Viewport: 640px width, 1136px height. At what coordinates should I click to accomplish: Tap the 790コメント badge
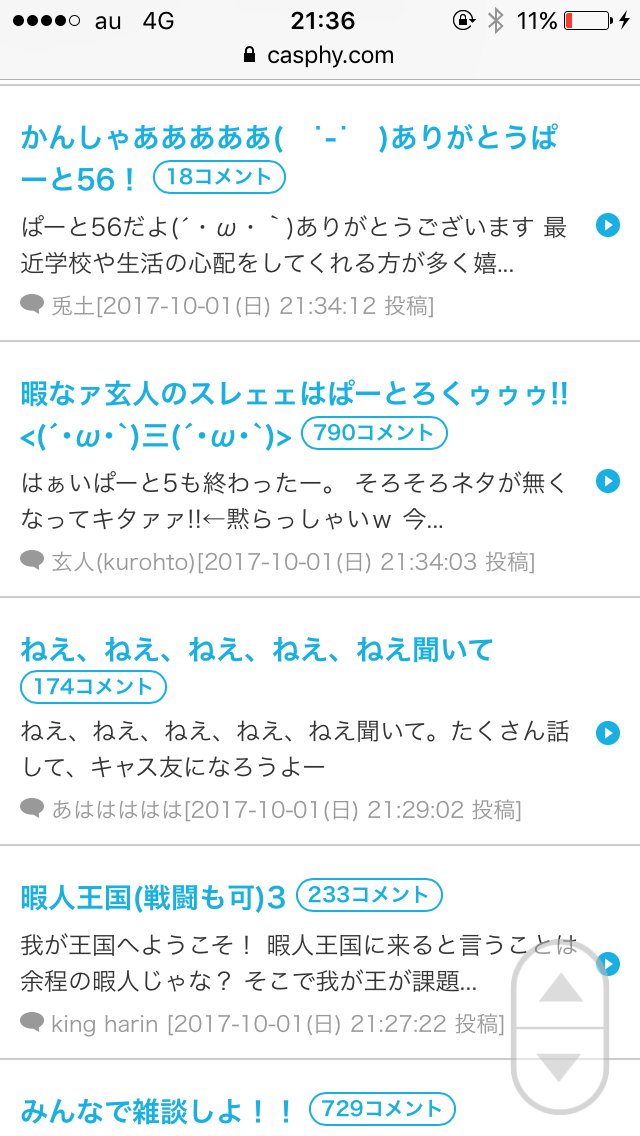coord(374,433)
